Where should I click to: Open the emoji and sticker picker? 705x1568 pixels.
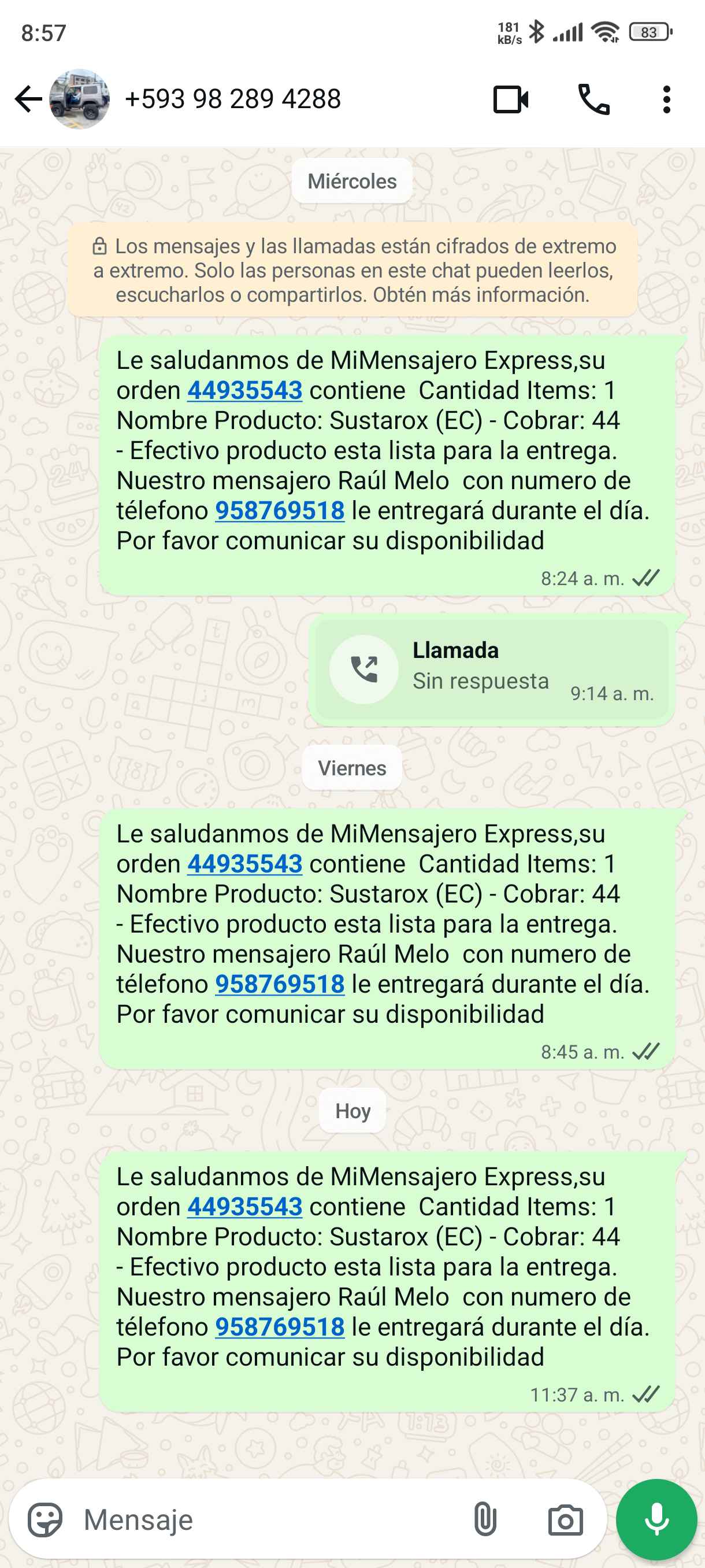click(x=45, y=1520)
